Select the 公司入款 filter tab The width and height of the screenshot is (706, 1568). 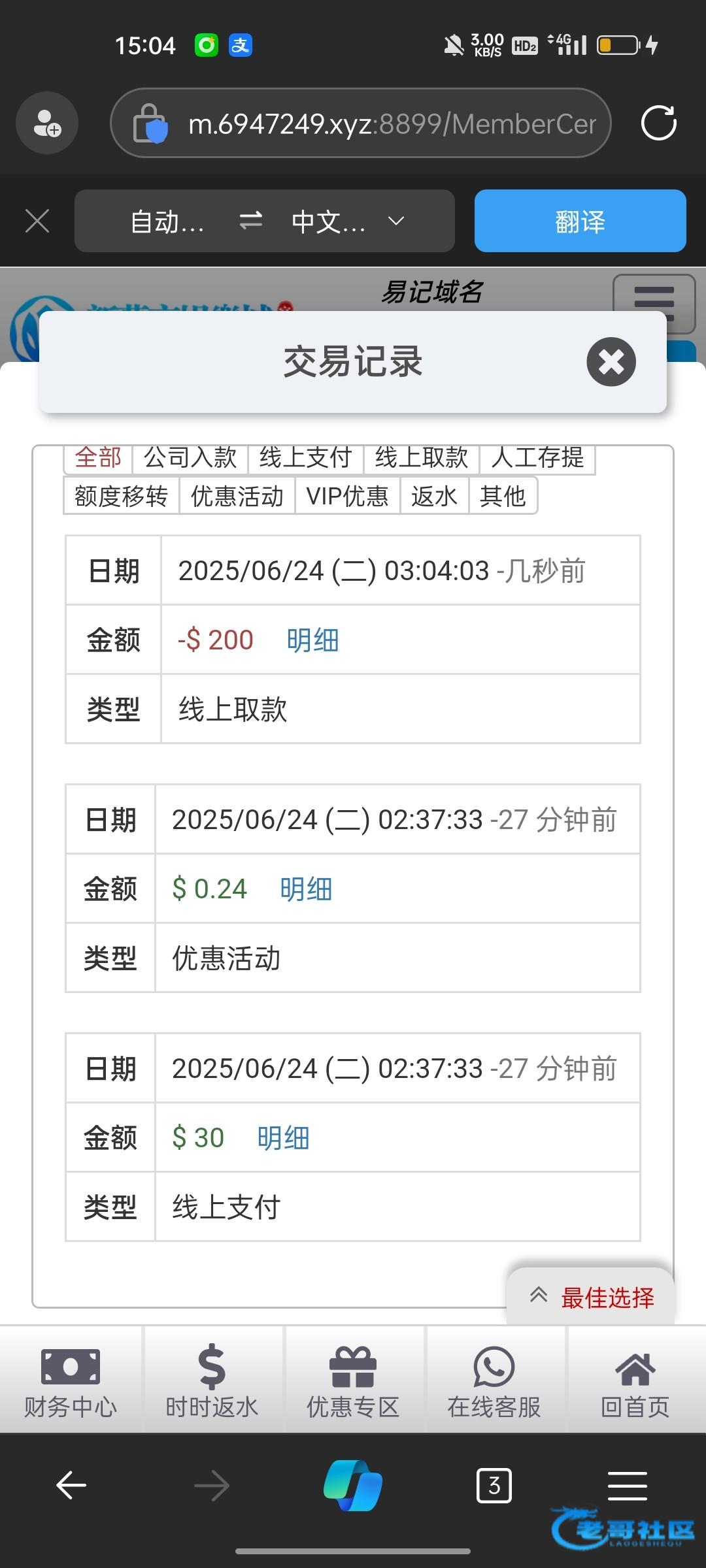point(190,459)
